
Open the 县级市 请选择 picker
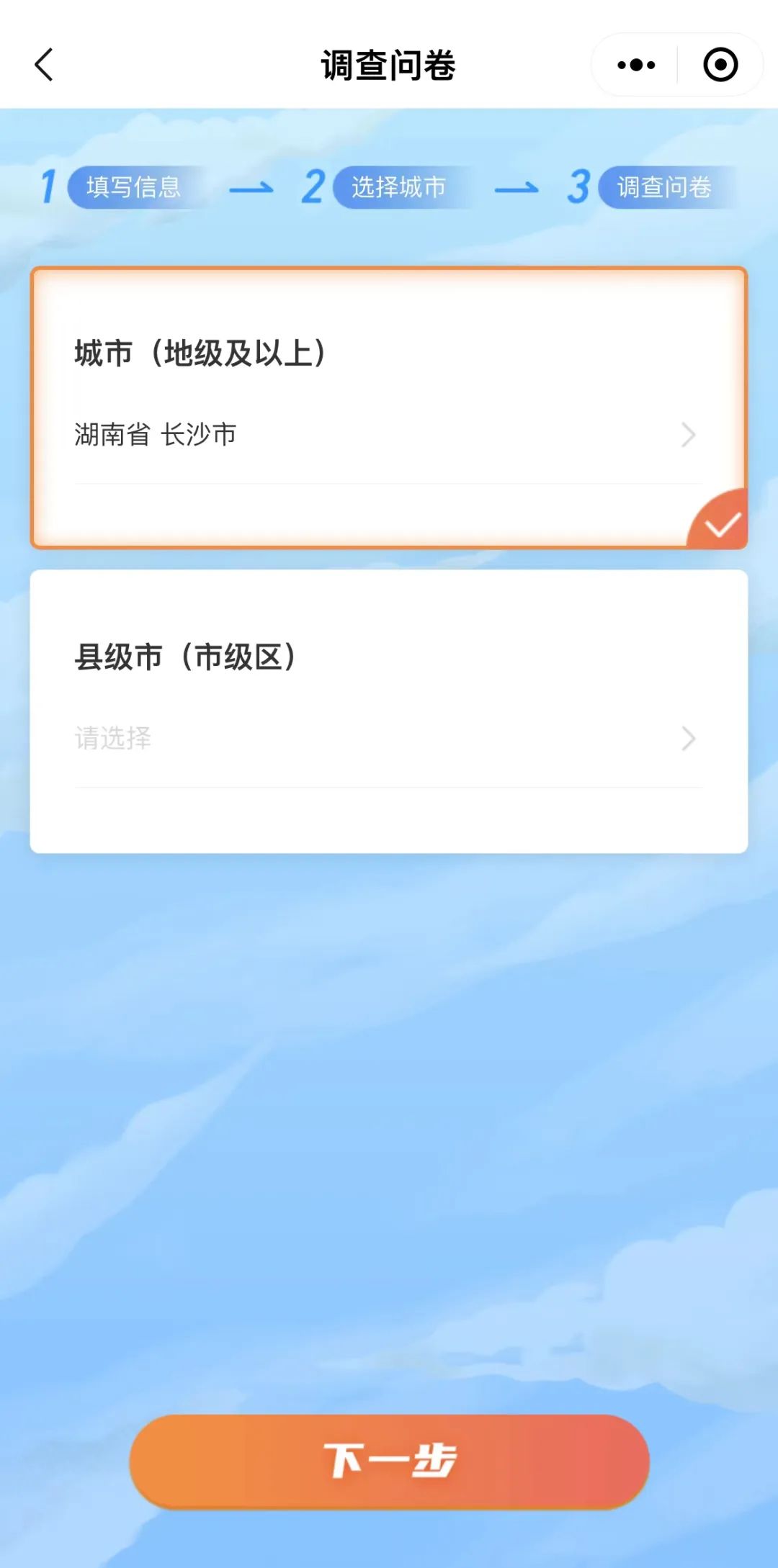pyautogui.click(x=388, y=739)
